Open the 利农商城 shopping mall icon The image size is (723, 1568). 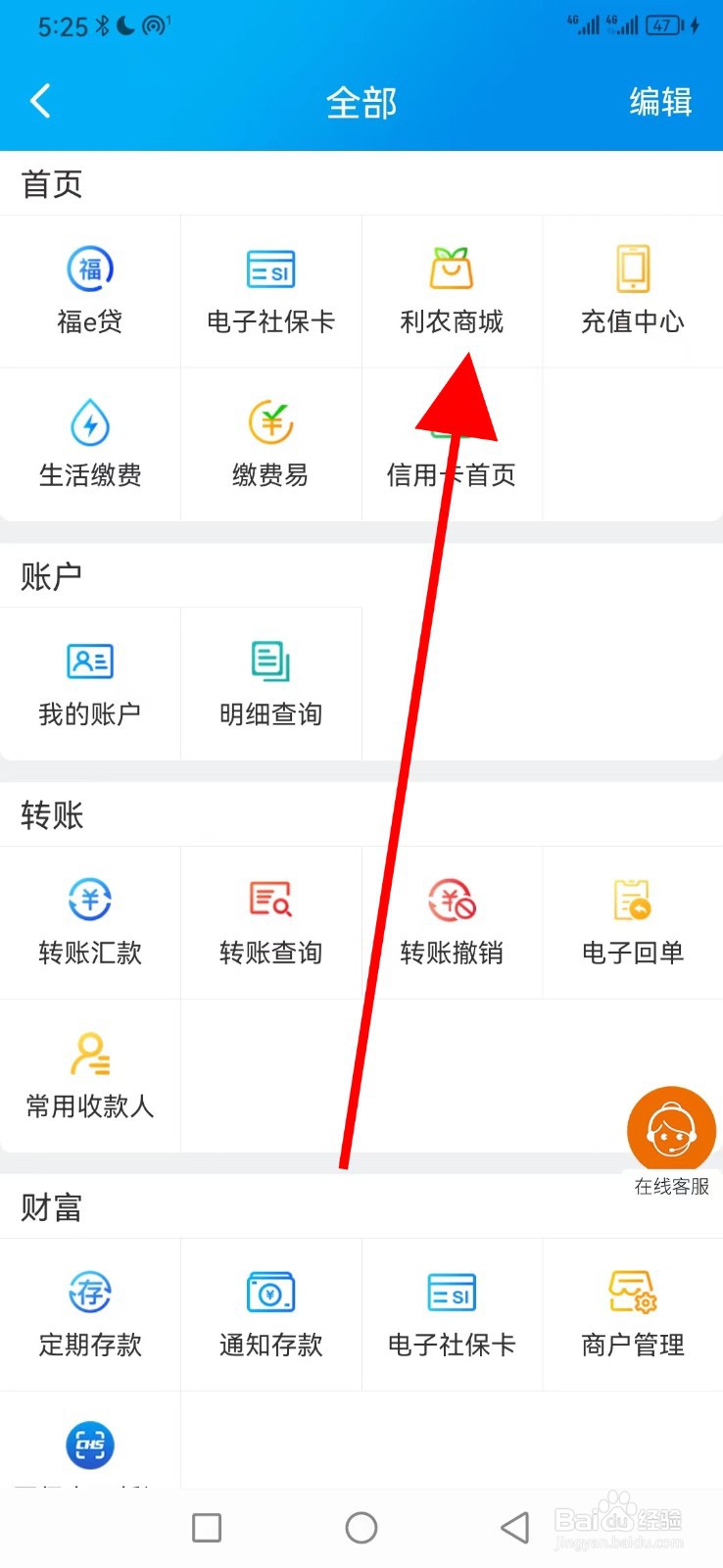(451, 289)
